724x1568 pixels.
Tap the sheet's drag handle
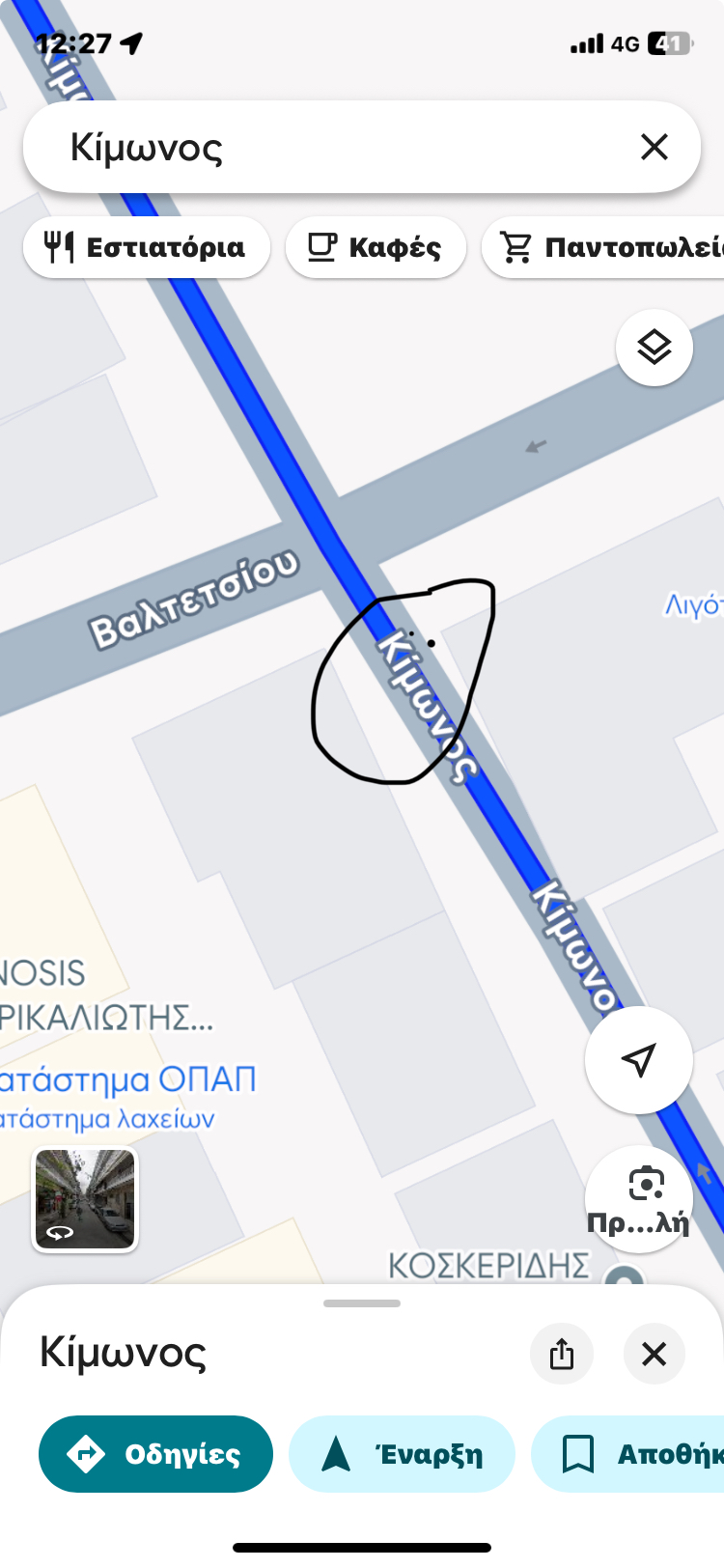pyautogui.click(x=362, y=1303)
